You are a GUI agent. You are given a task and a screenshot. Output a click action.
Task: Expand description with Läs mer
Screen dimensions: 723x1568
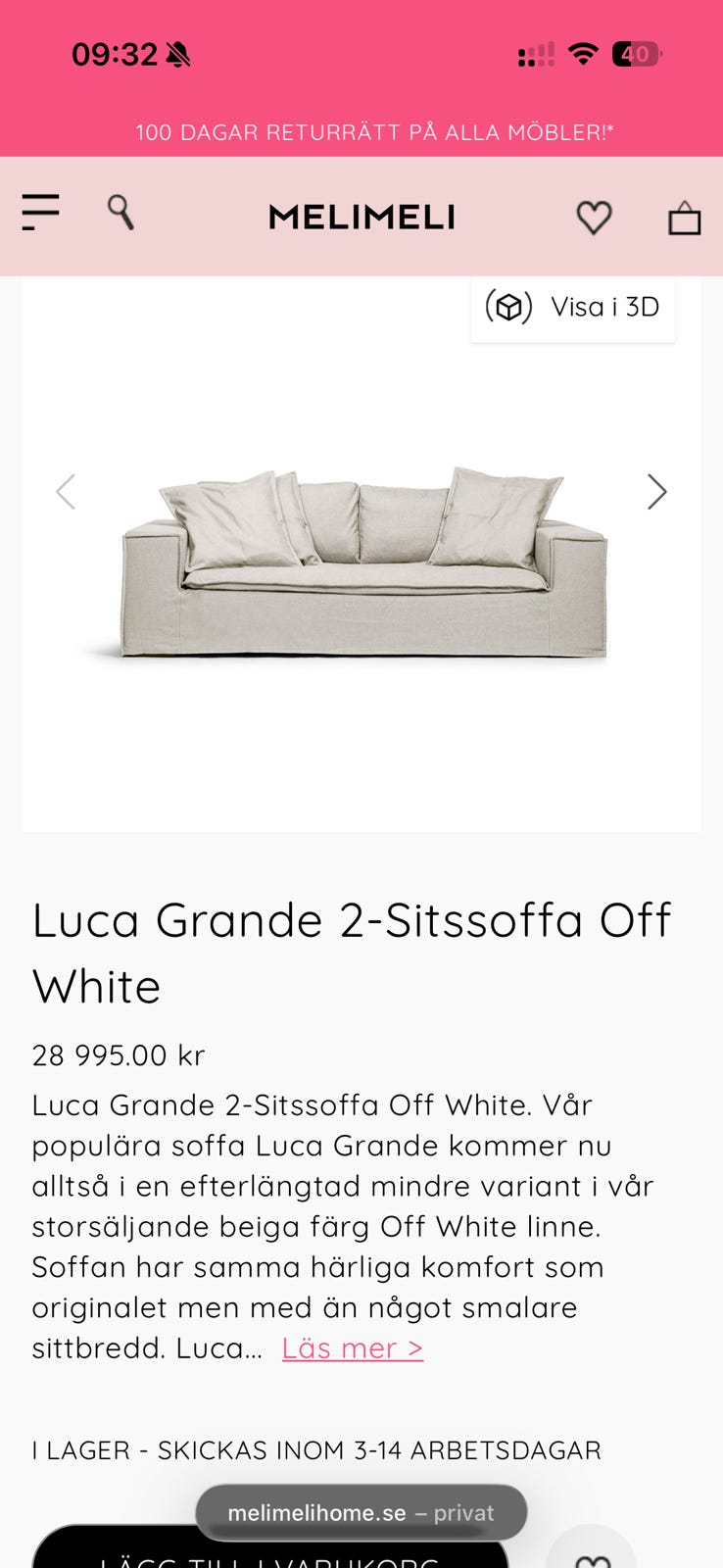pos(353,1348)
